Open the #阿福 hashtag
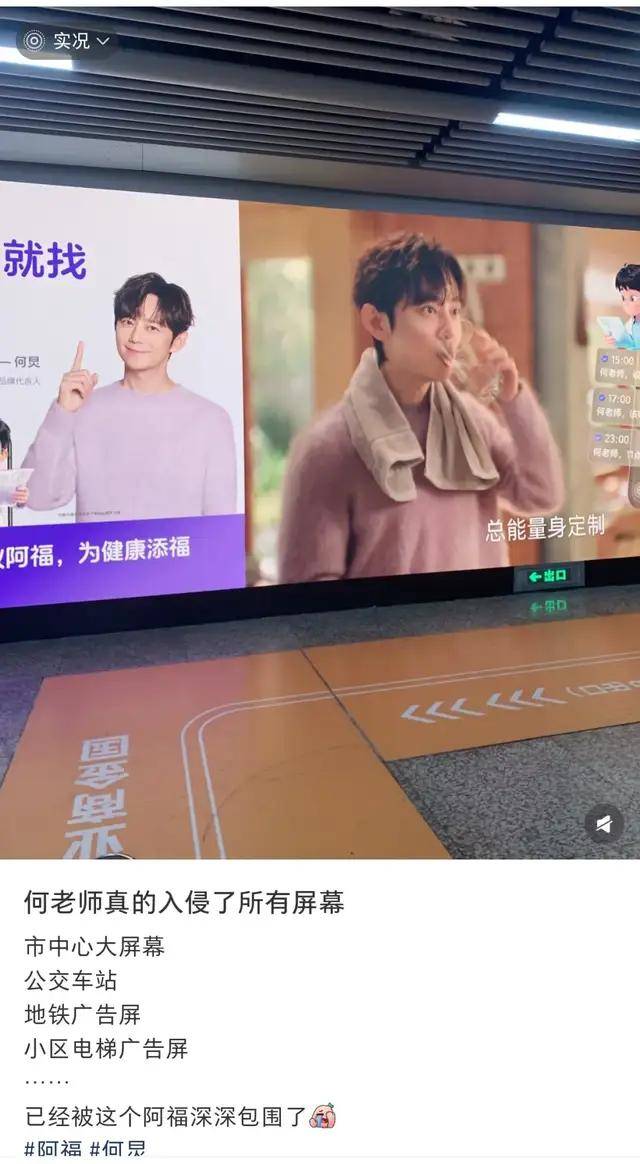The image size is (640, 1164). pyautogui.click(x=53, y=1149)
